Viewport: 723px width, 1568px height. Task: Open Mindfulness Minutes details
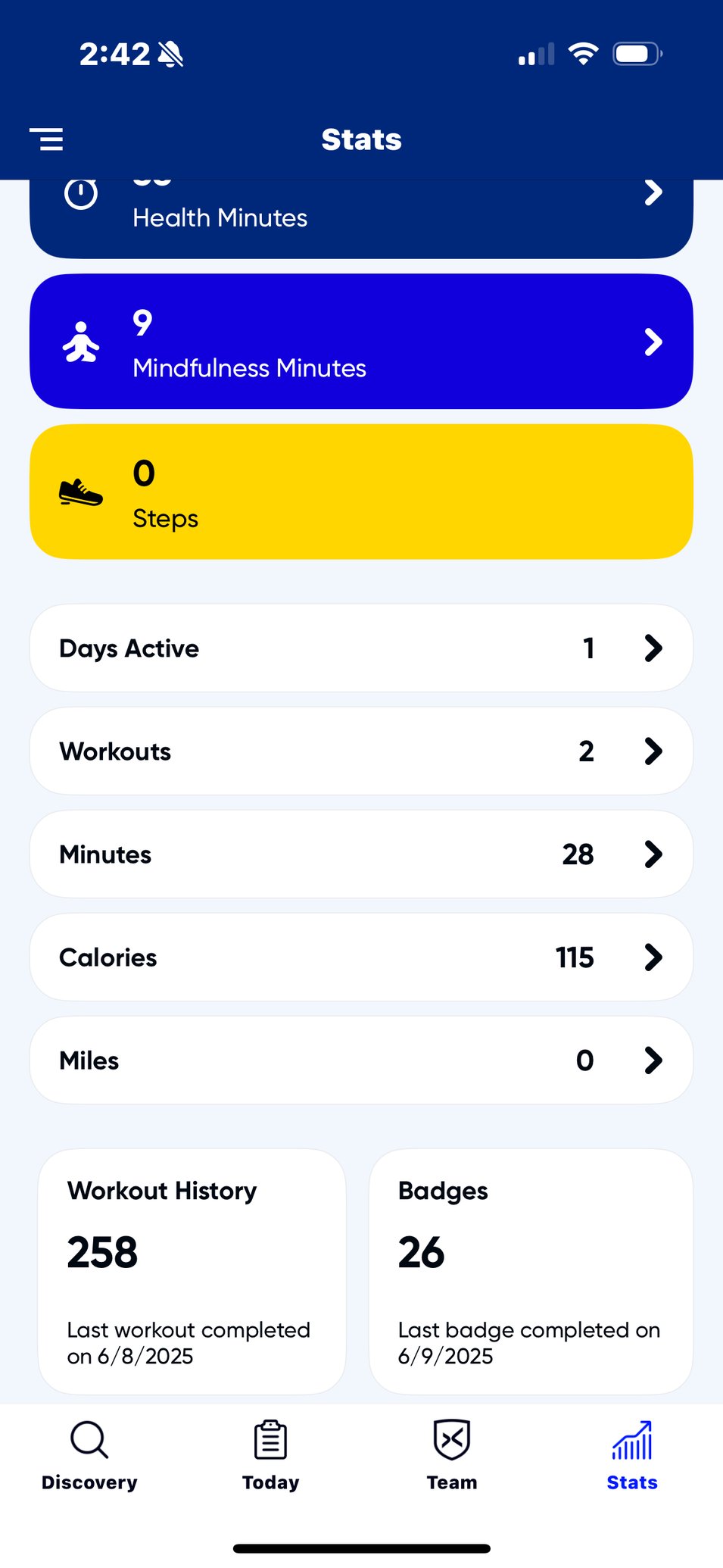(361, 342)
